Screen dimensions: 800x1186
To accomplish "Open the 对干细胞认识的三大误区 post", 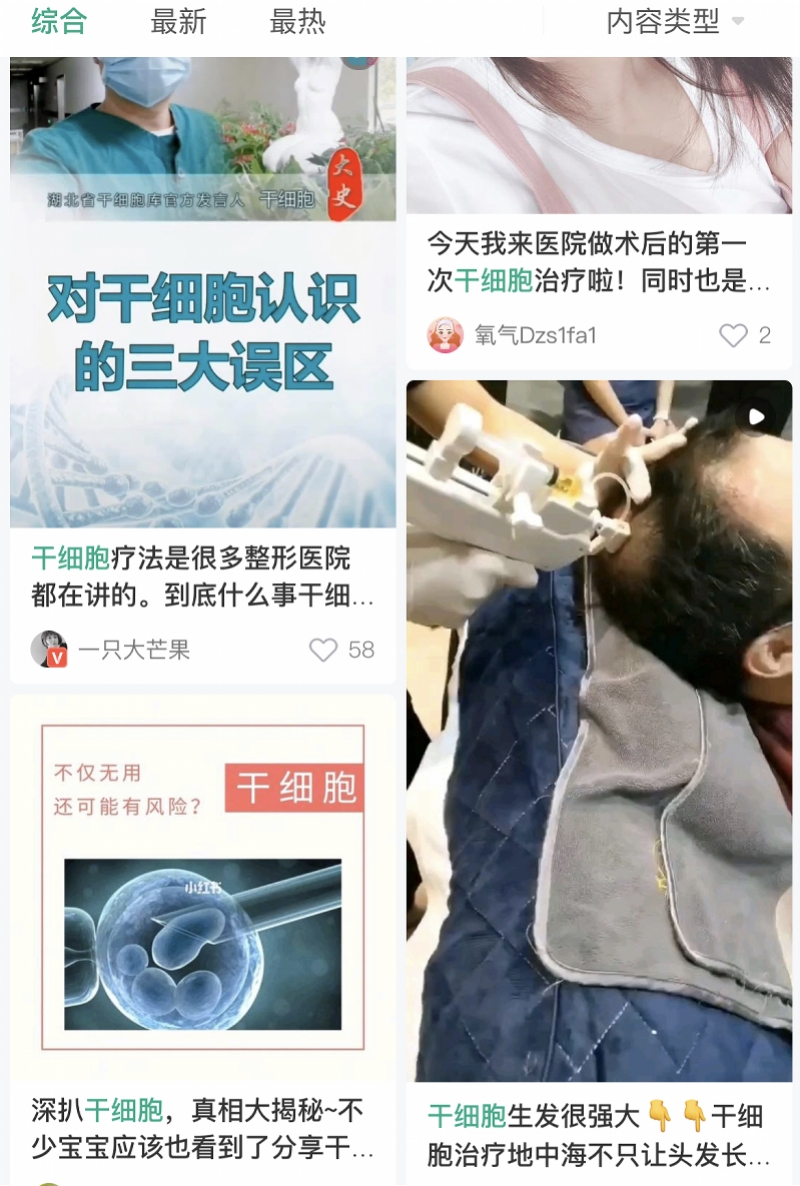I will point(203,330).
